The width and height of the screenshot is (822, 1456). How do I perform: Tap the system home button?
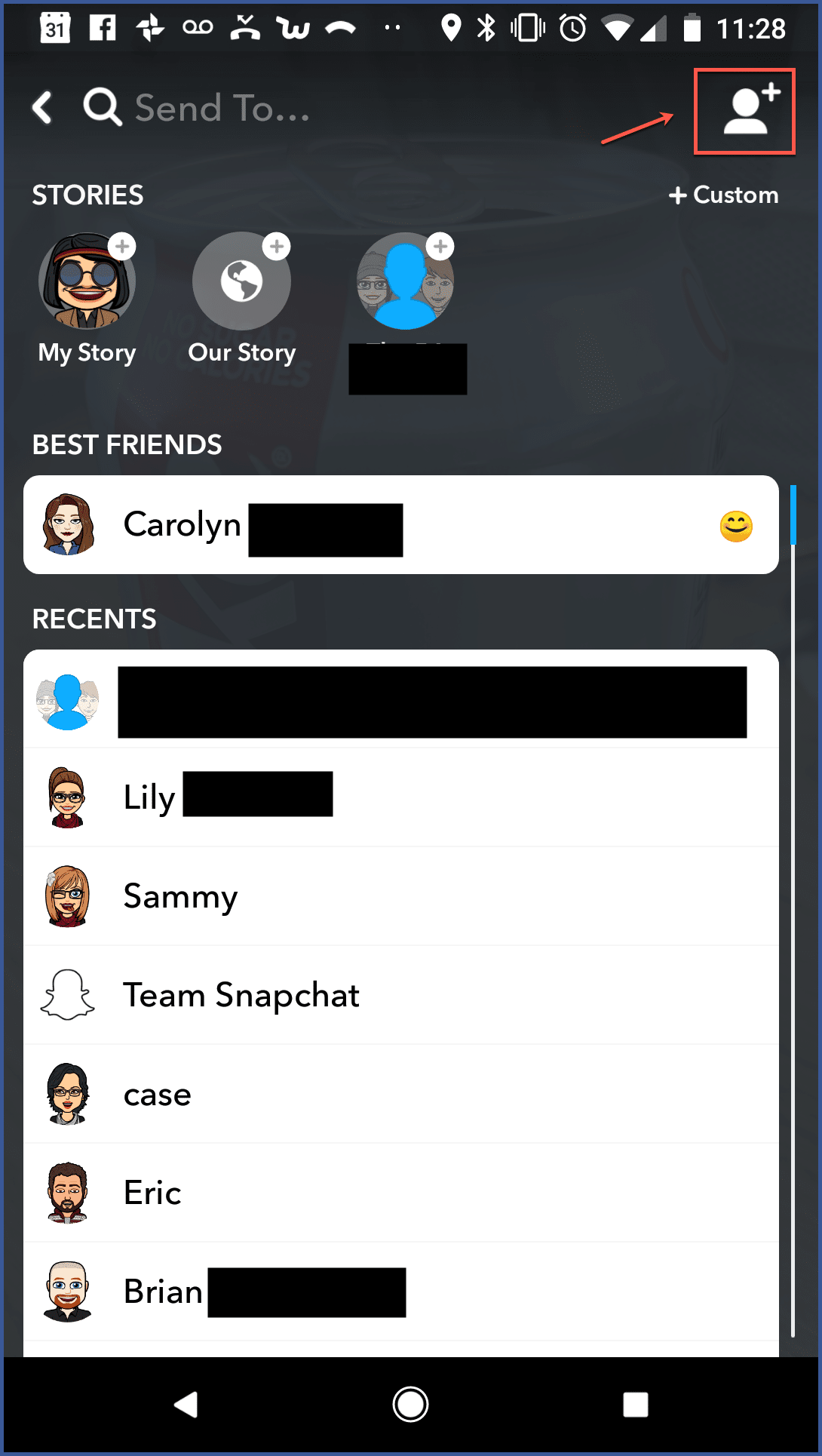coord(410,1405)
